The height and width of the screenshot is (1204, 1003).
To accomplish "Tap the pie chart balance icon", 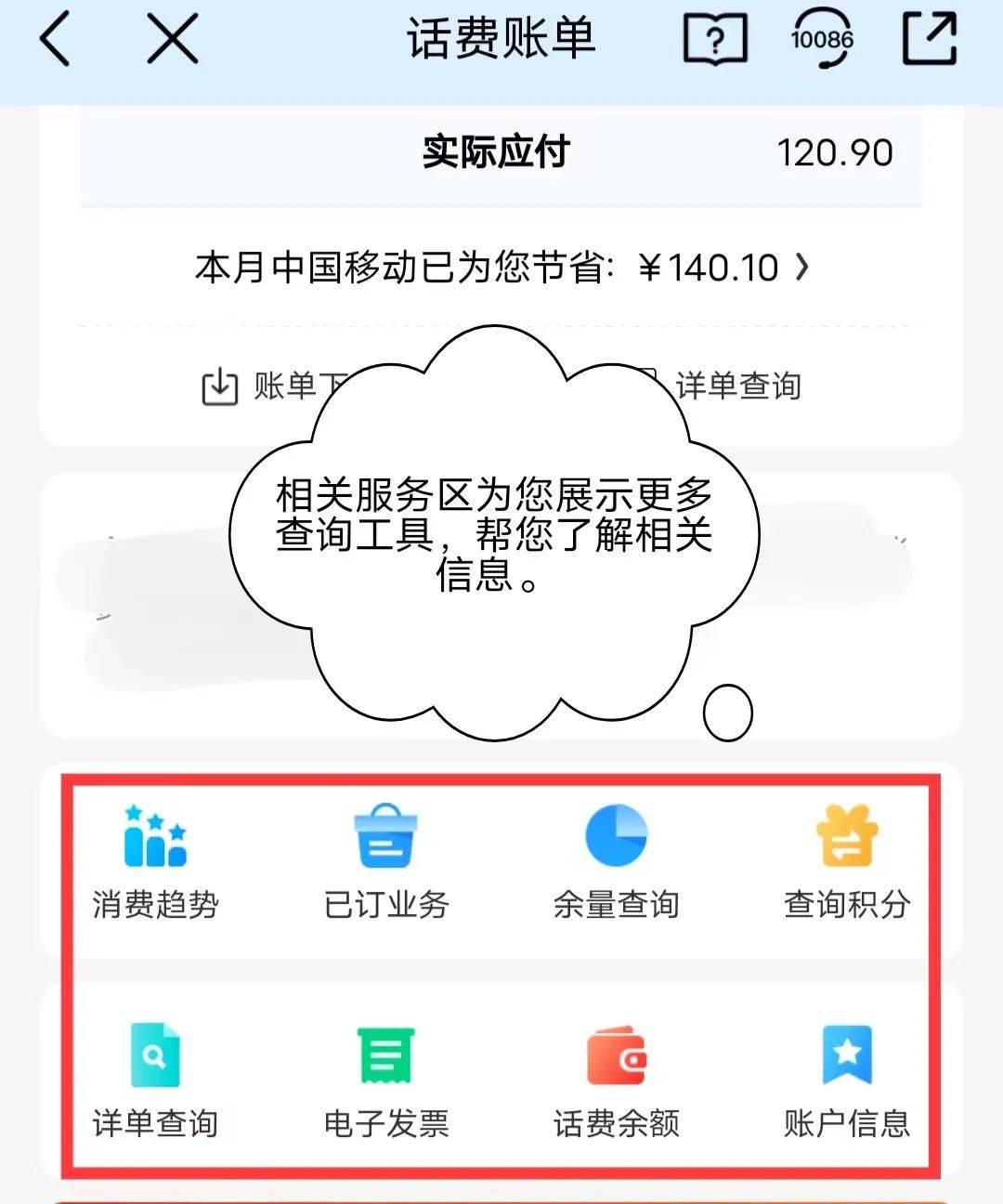I will [x=615, y=834].
